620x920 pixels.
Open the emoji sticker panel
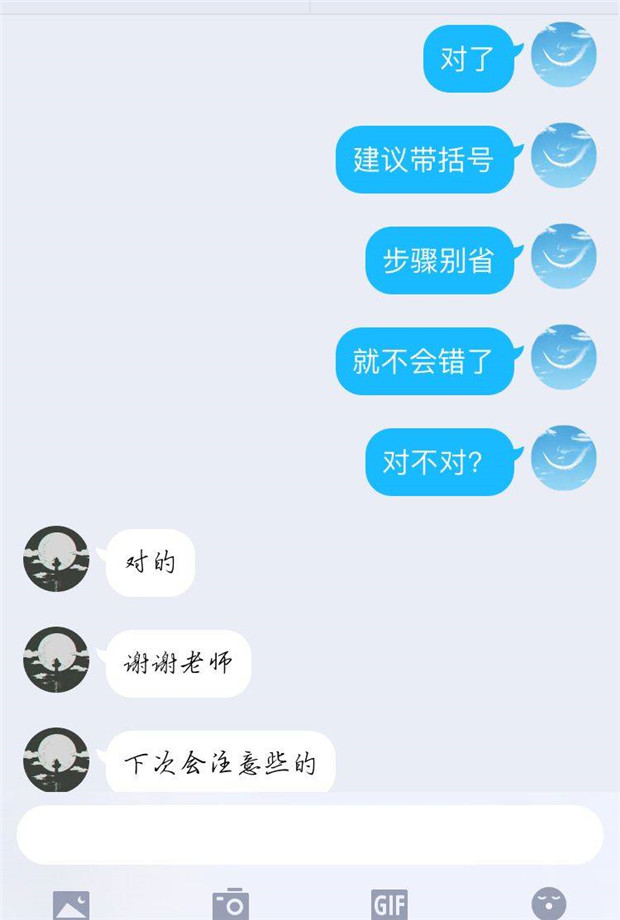coord(548,904)
